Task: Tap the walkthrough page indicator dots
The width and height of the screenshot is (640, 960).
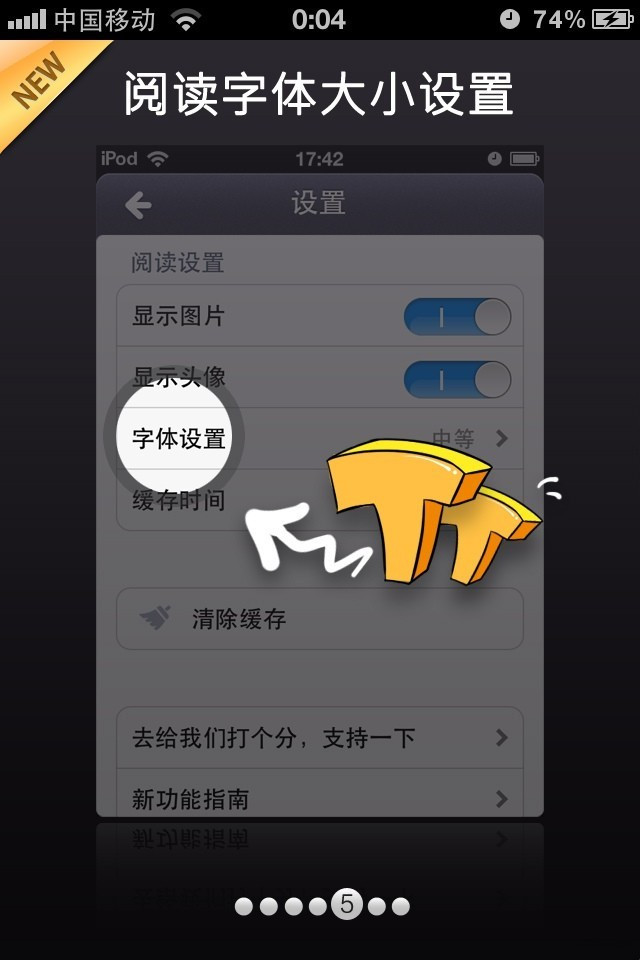Action: (322, 905)
